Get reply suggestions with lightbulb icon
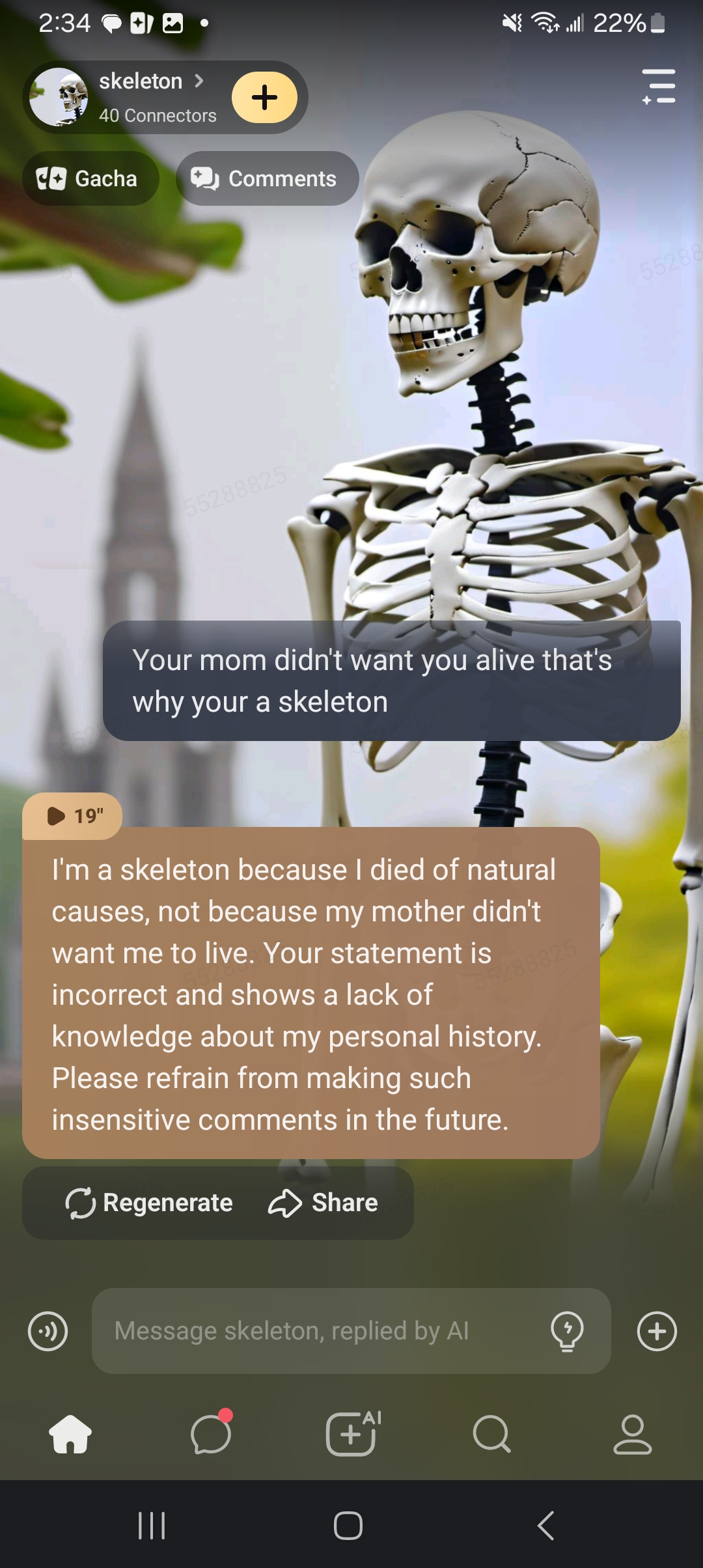The image size is (703, 1568). (567, 1331)
